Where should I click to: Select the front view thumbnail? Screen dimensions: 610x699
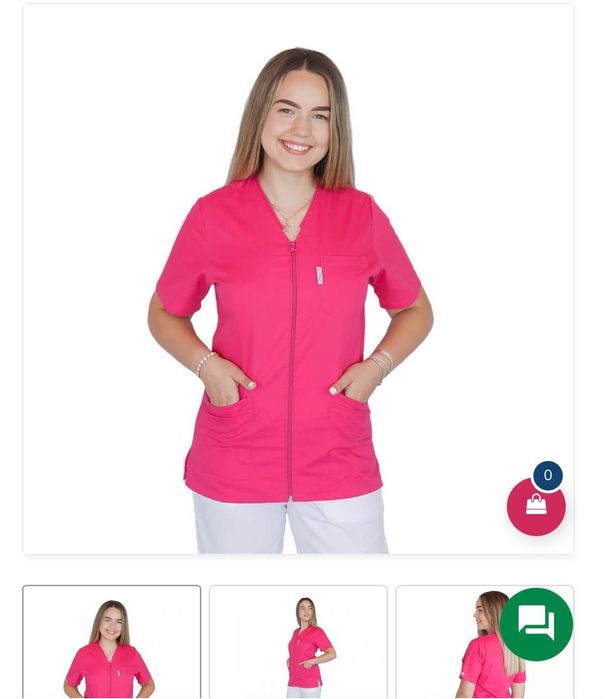tap(112, 643)
